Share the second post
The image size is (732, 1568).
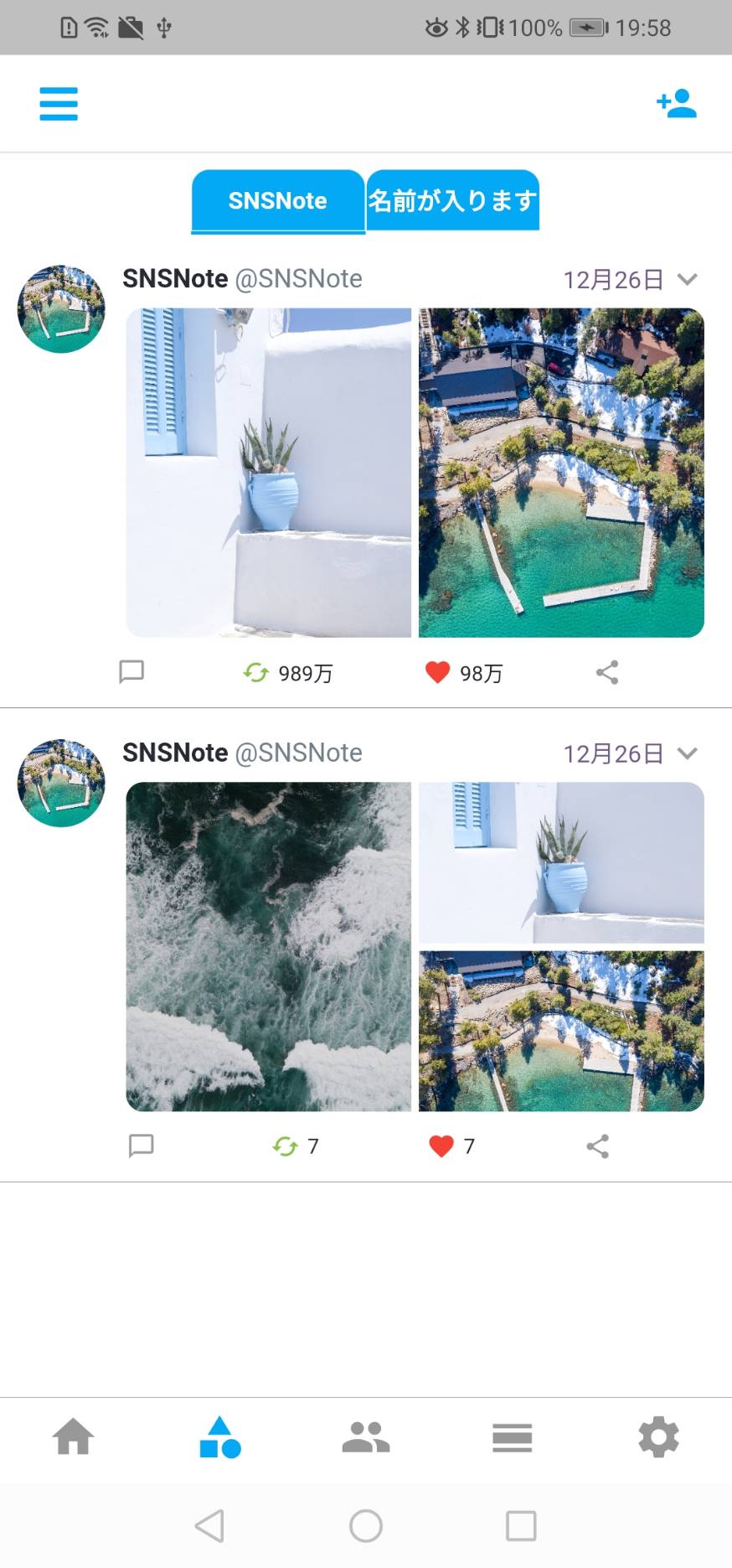pos(597,1146)
